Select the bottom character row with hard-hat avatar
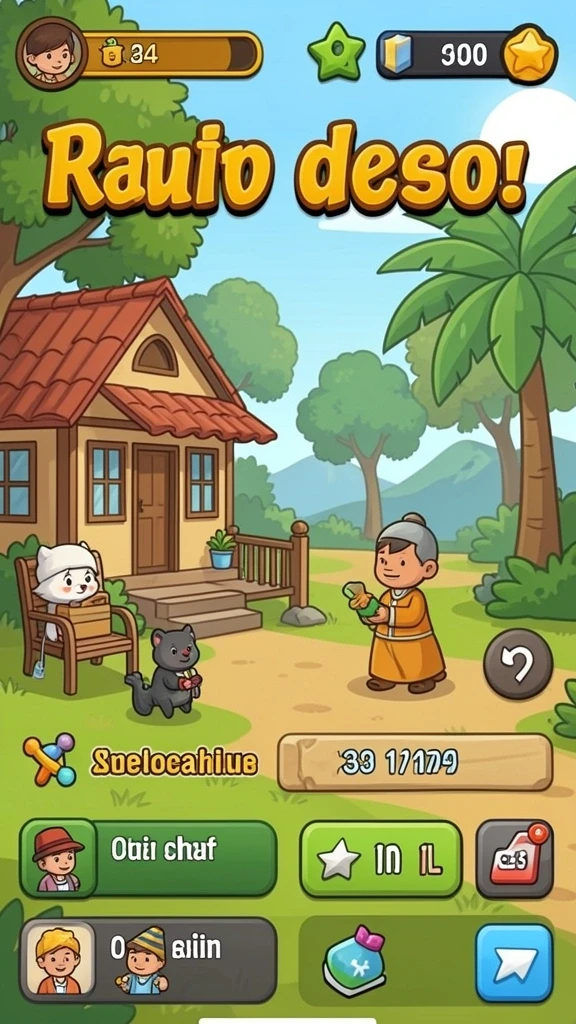Viewport: 576px width, 1024px height. click(x=148, y=959)
